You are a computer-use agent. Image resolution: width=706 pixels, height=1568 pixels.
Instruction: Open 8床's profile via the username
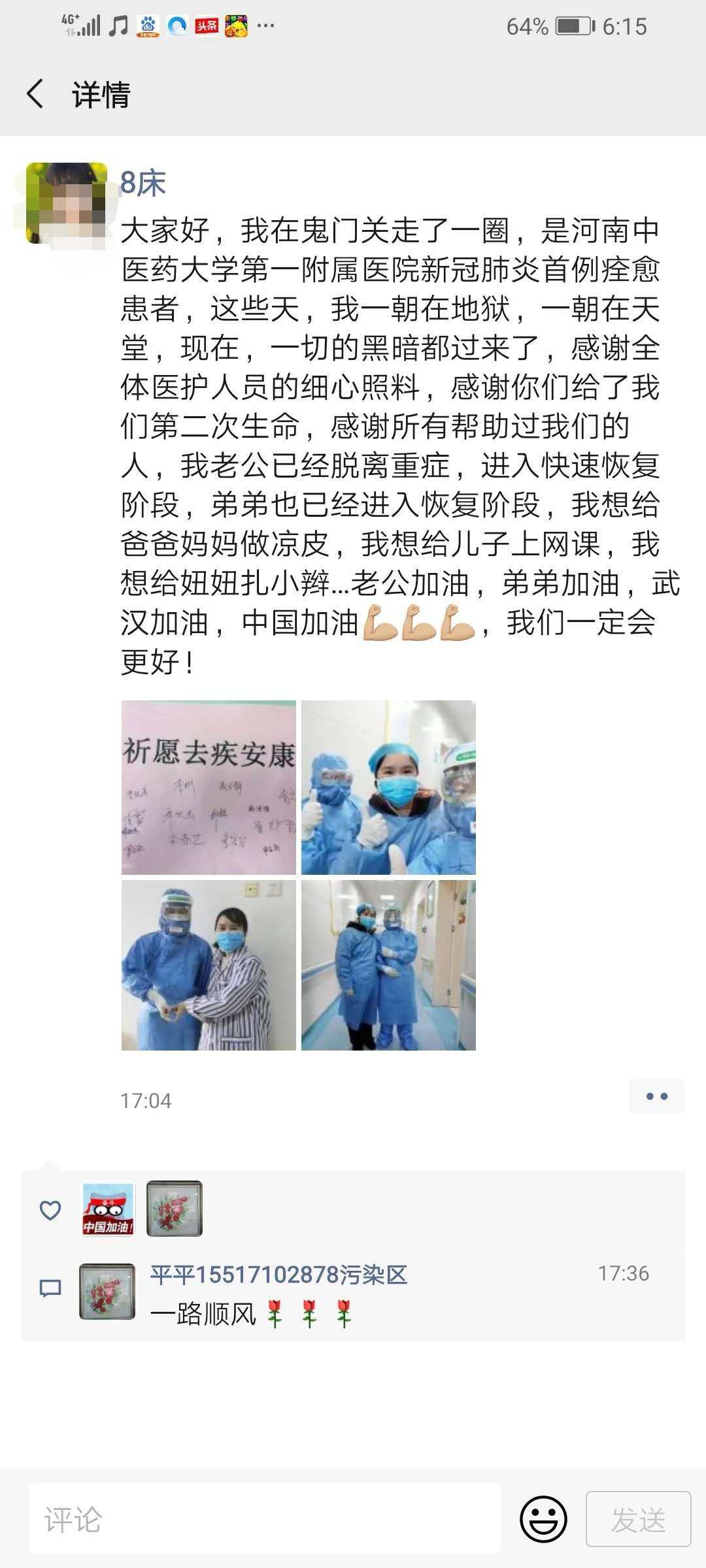(x=143, y=183)
